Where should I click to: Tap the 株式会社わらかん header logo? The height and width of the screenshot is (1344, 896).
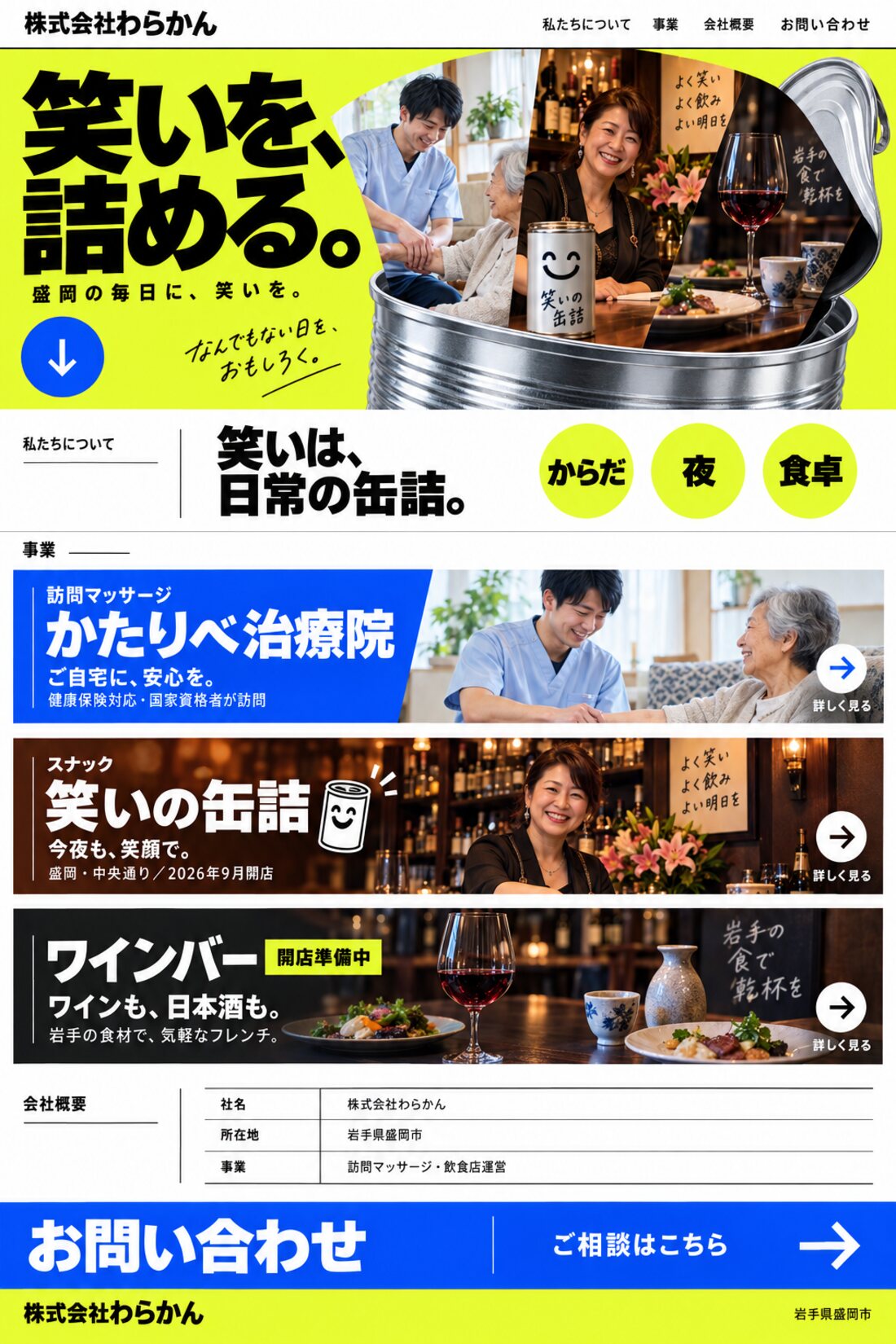[x=121, y=24]
